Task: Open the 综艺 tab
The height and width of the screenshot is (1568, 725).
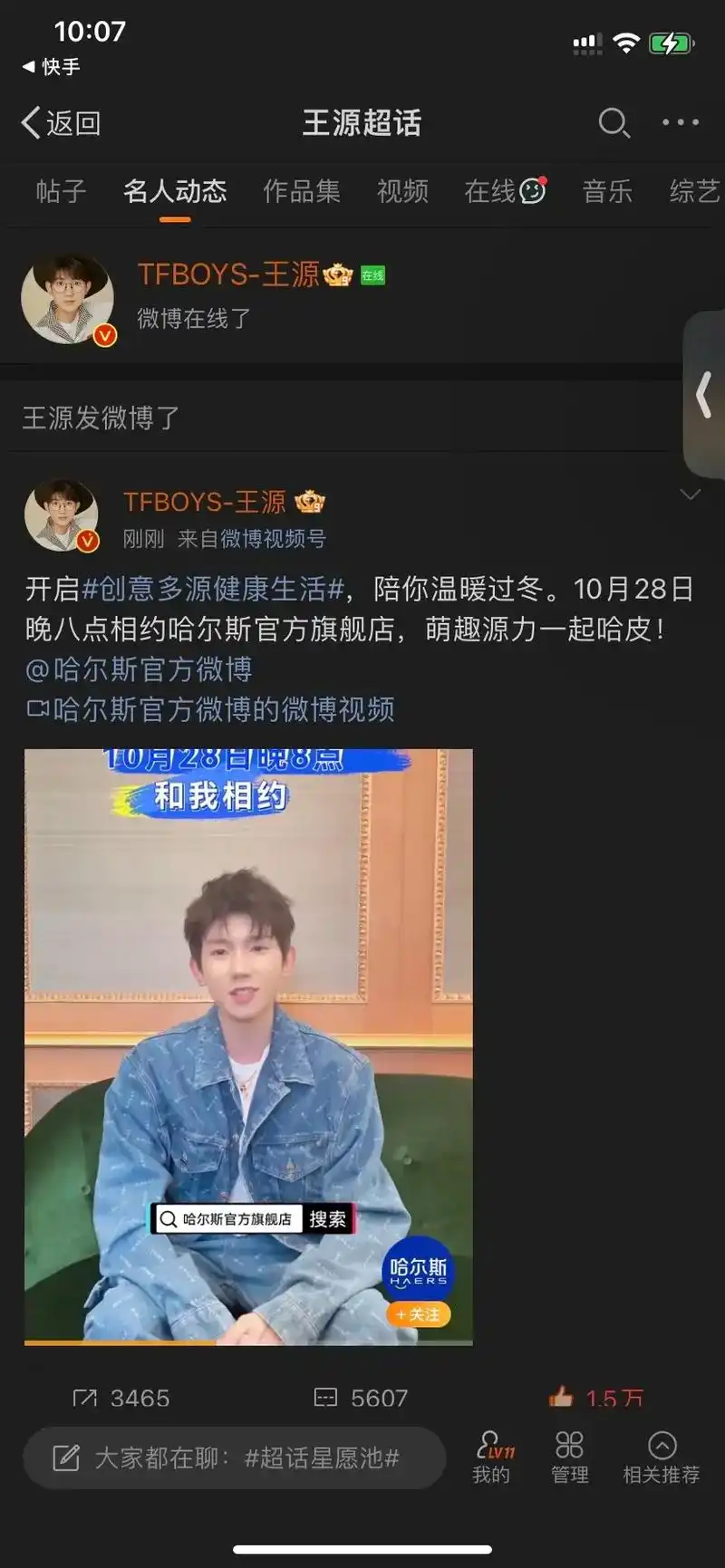Action: click(x=693, y=191)
